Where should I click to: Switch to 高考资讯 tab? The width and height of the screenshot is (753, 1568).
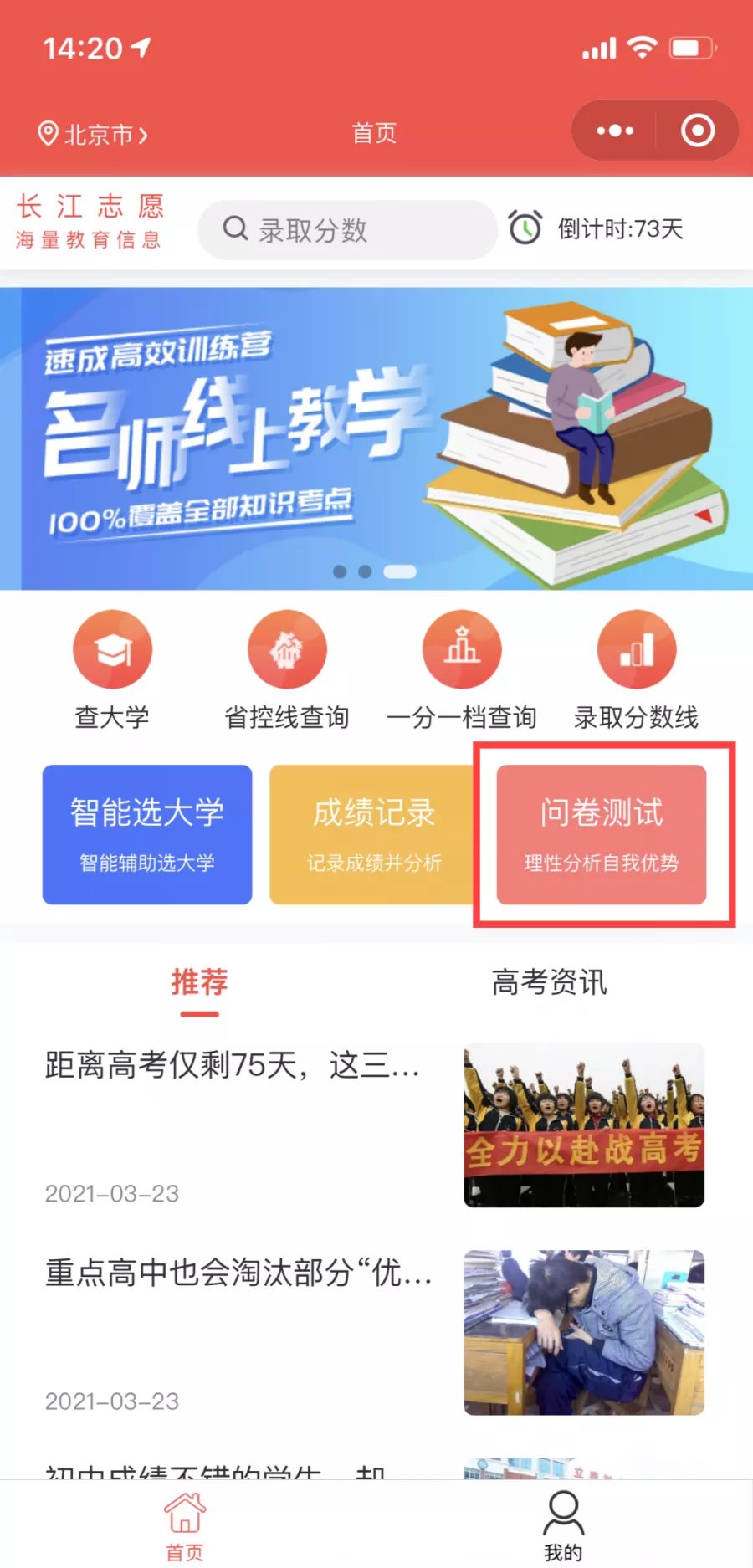(x=549, y=982)
